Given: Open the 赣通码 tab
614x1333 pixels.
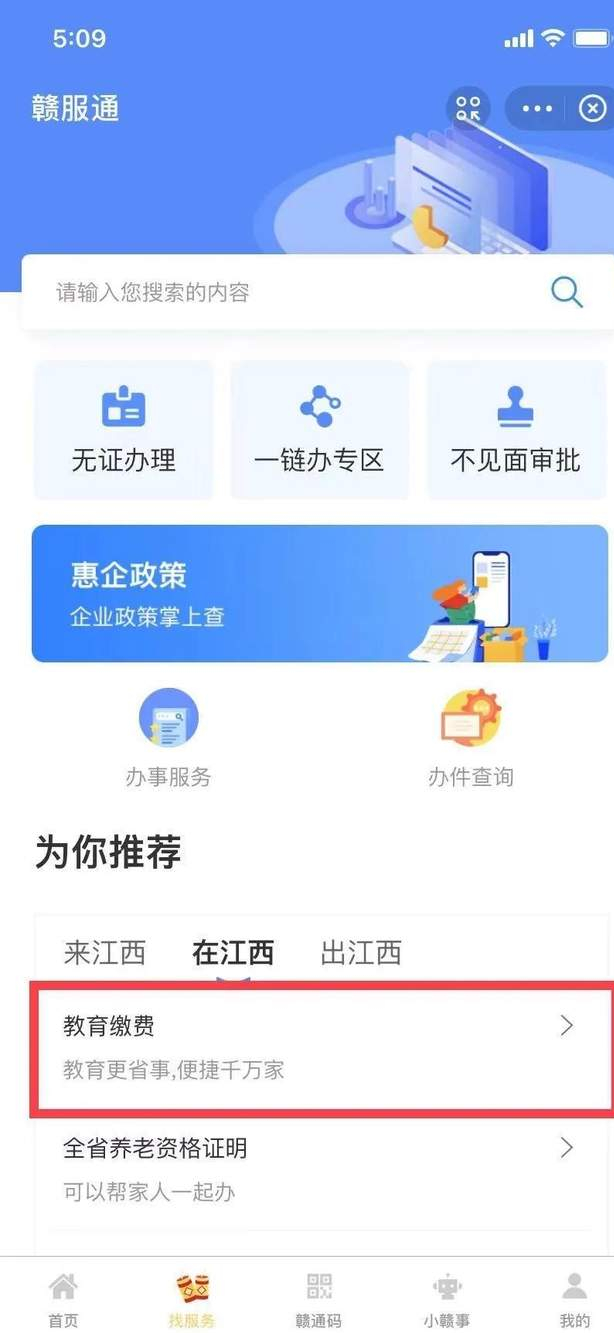Looking at the screenshot, I should pos(319,1299).
